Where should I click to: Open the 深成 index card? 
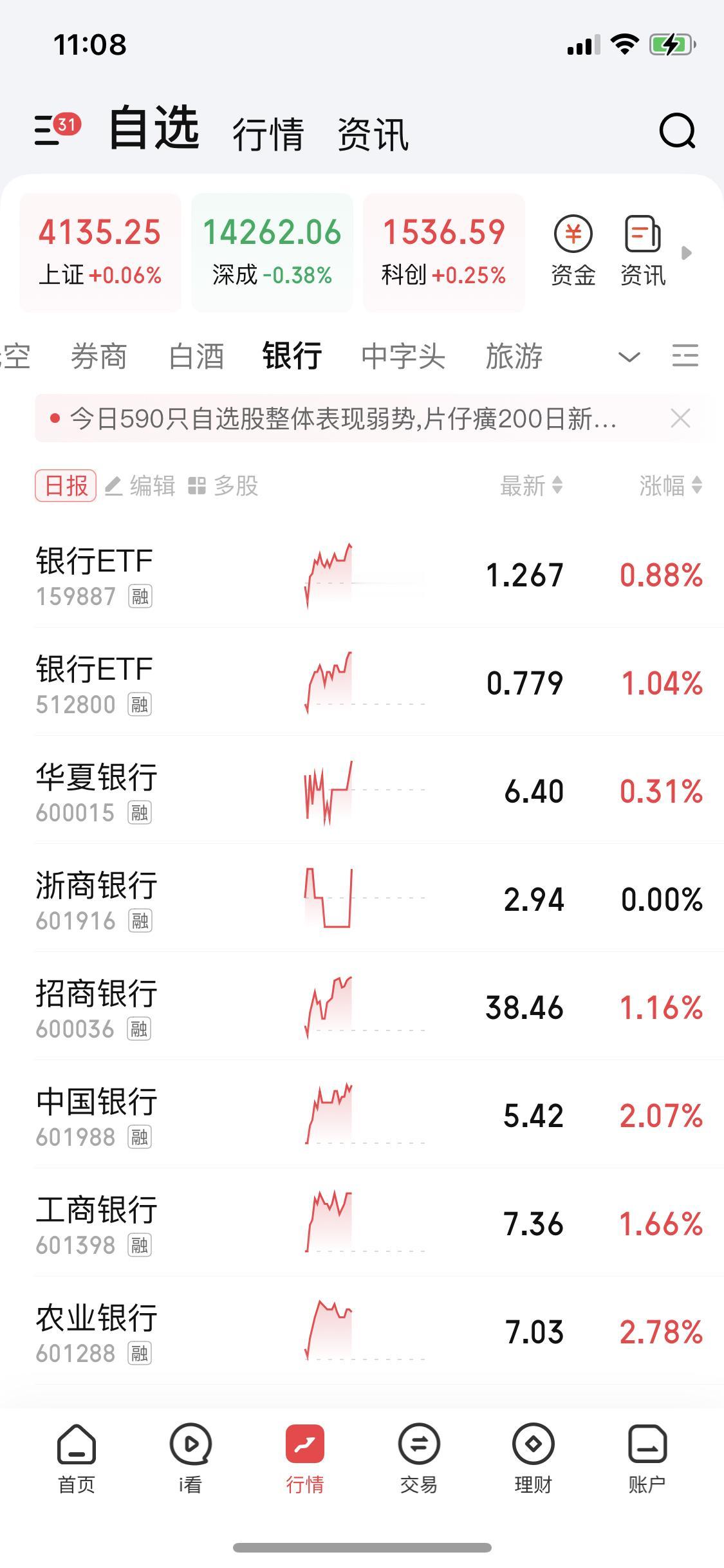click(x=272, y=253)
